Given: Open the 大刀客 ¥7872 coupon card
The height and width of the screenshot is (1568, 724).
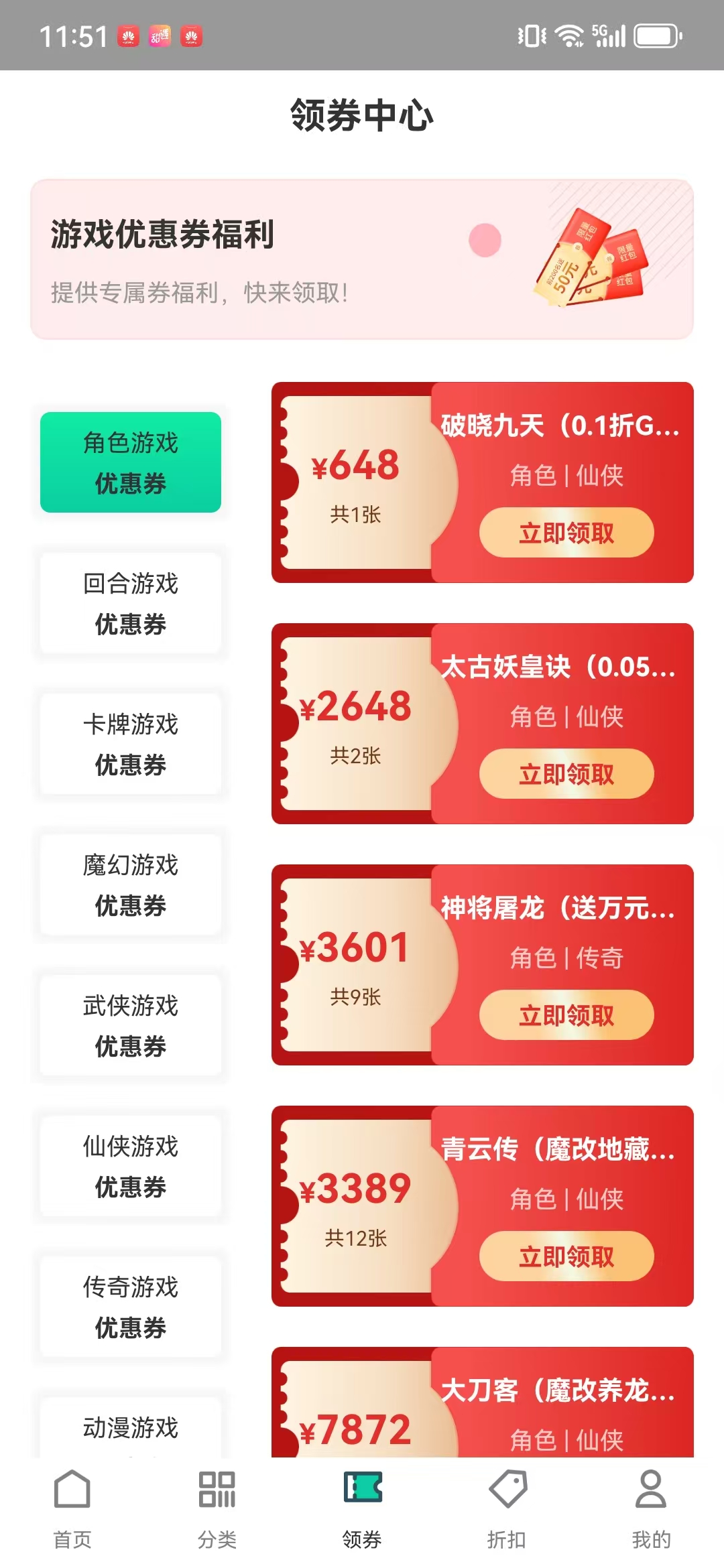Looking at the screenshot, I should [483, 1407].
